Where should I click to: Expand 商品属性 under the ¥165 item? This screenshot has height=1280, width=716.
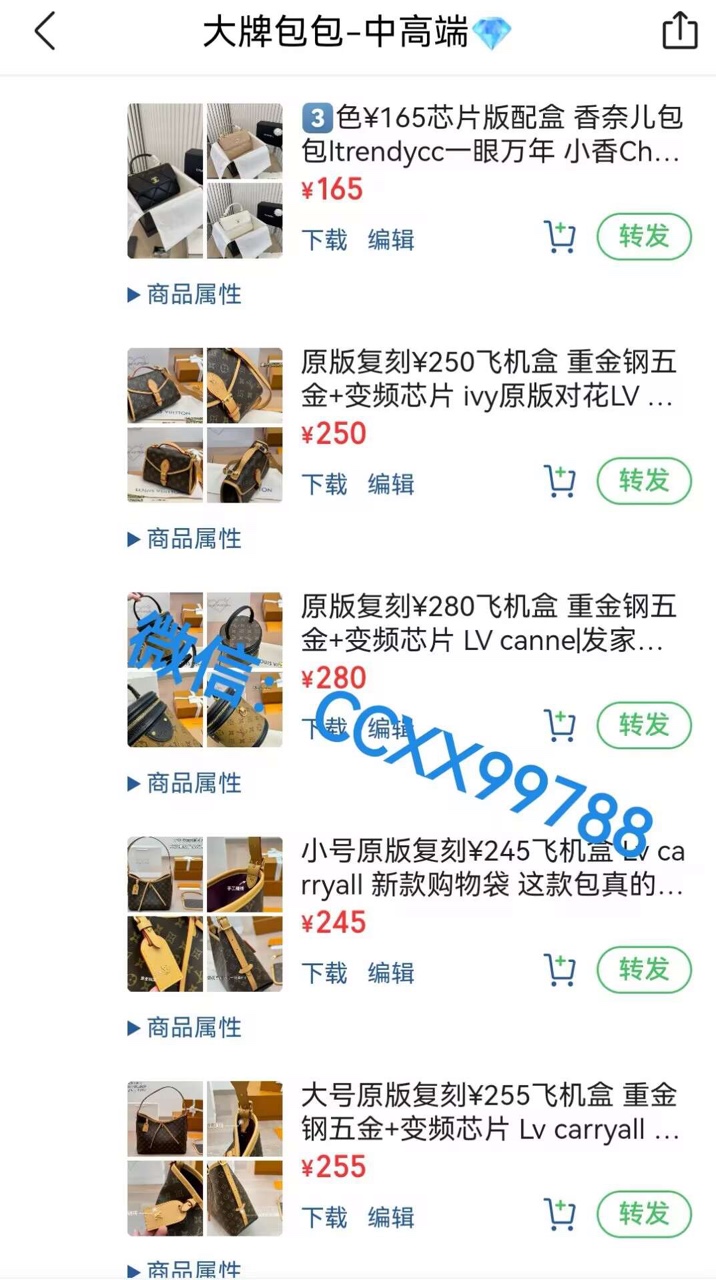coord(185,295)
